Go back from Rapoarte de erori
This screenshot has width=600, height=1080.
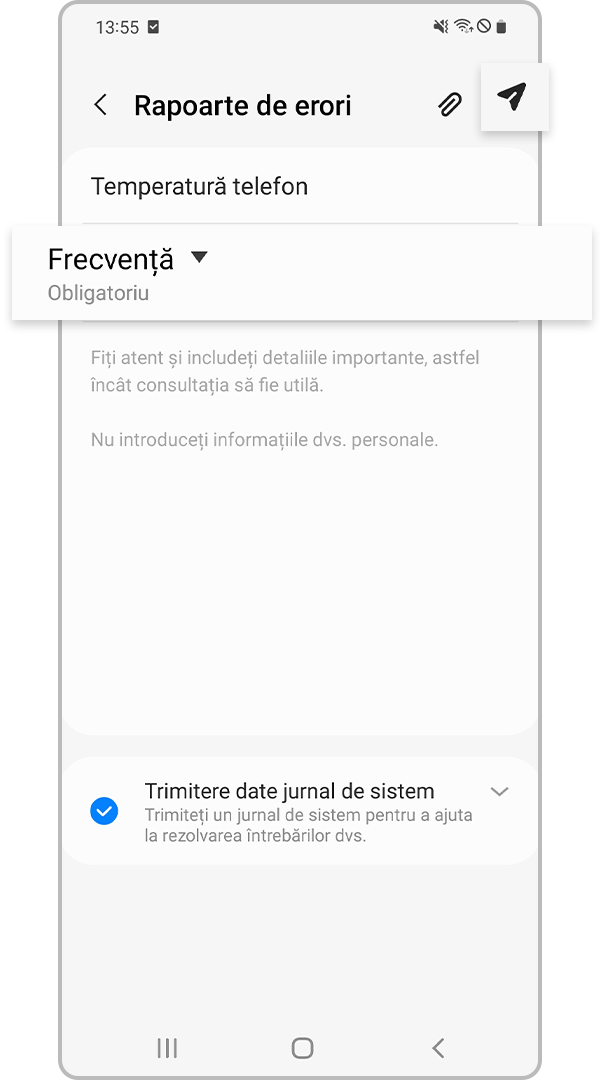pos(100,105)
